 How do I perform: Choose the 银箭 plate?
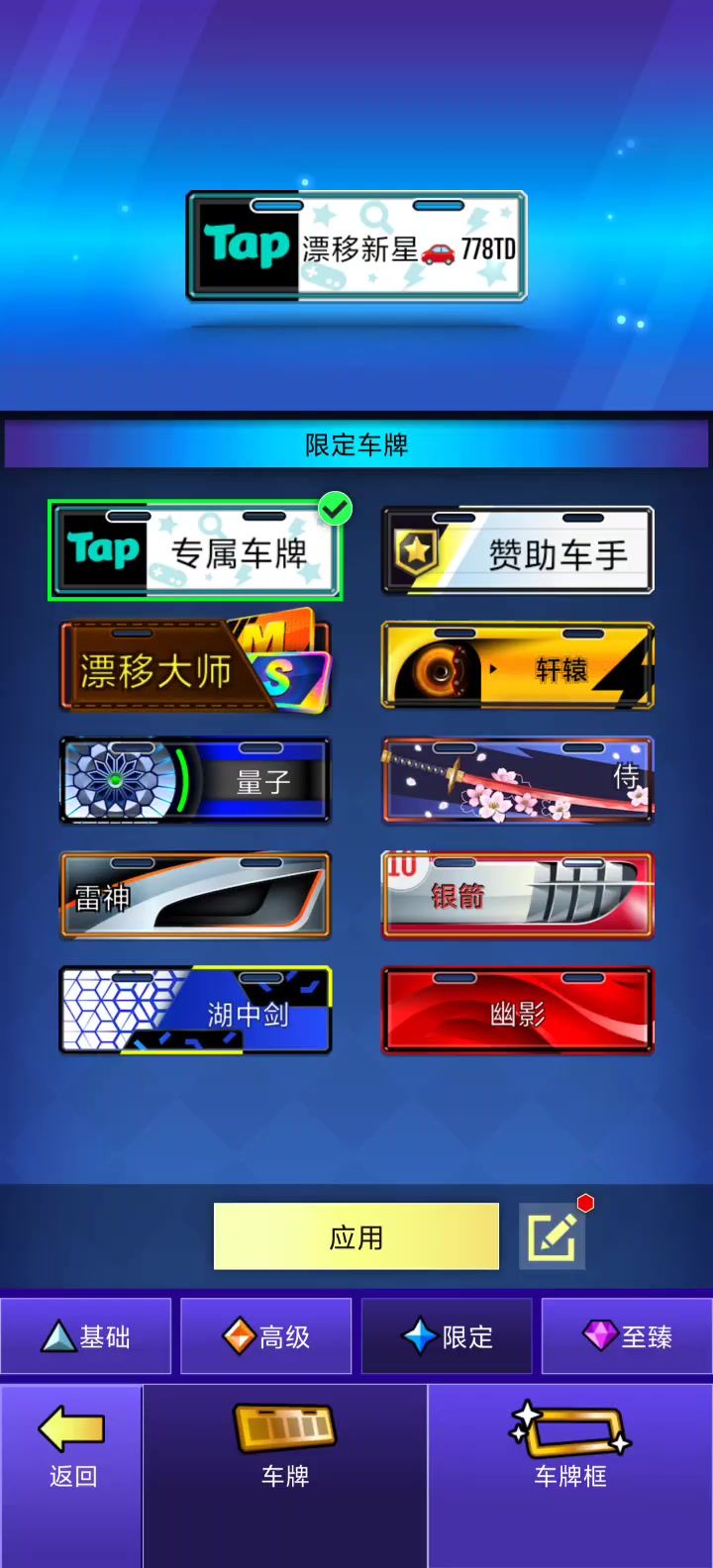518,895
